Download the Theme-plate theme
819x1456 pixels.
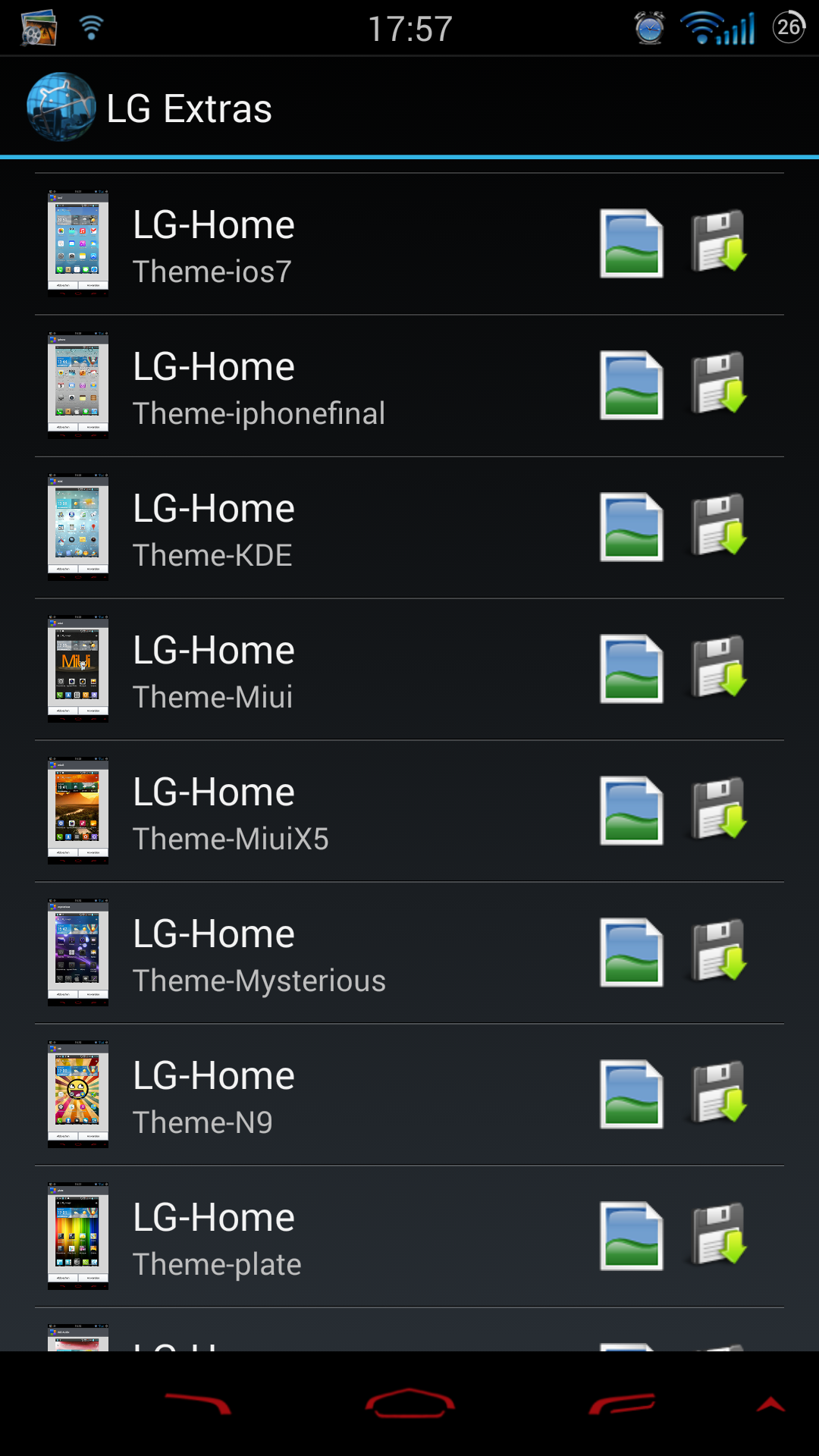(x=719, y=1235)
